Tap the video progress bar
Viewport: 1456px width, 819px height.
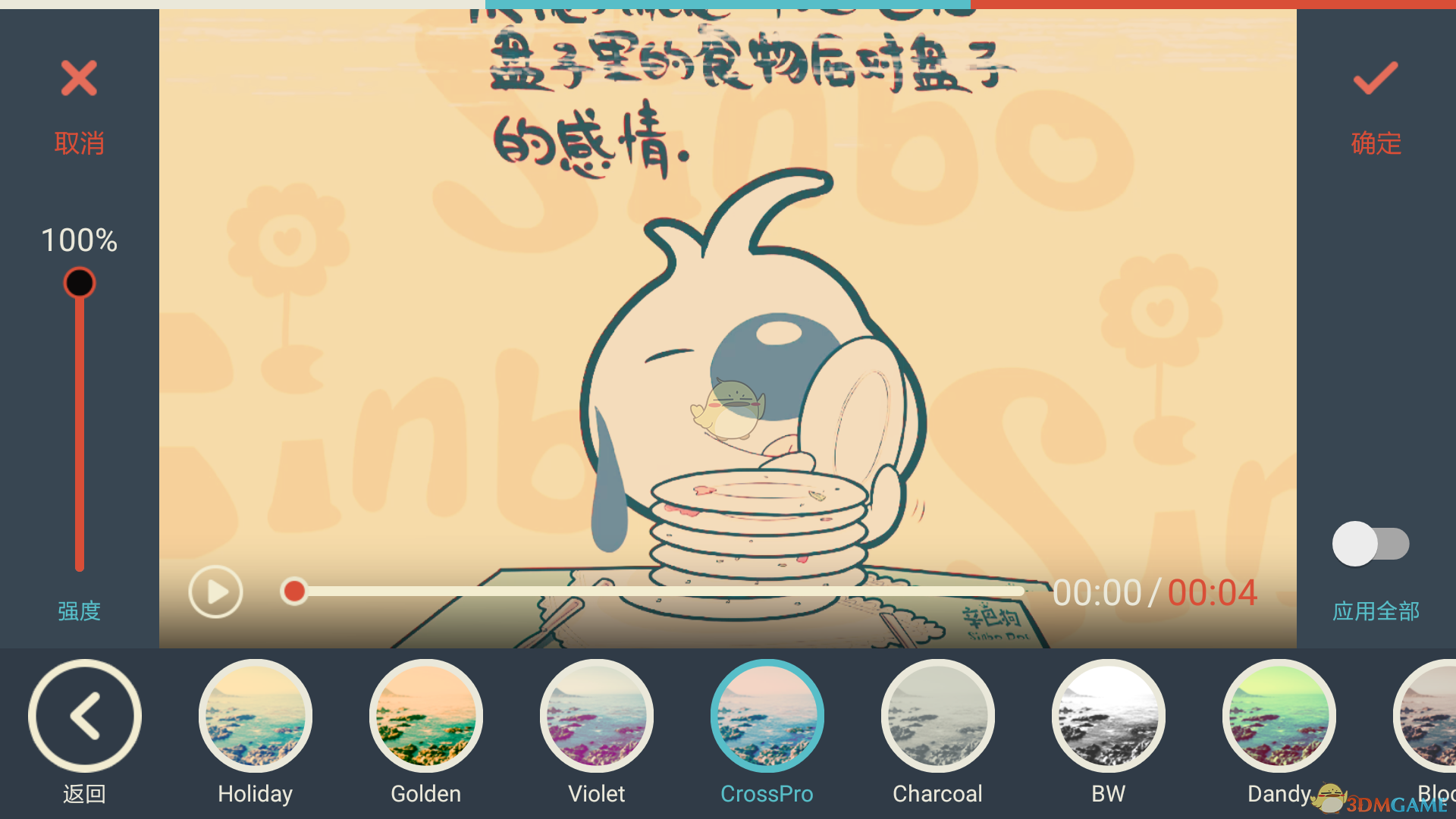click(660, 591)
